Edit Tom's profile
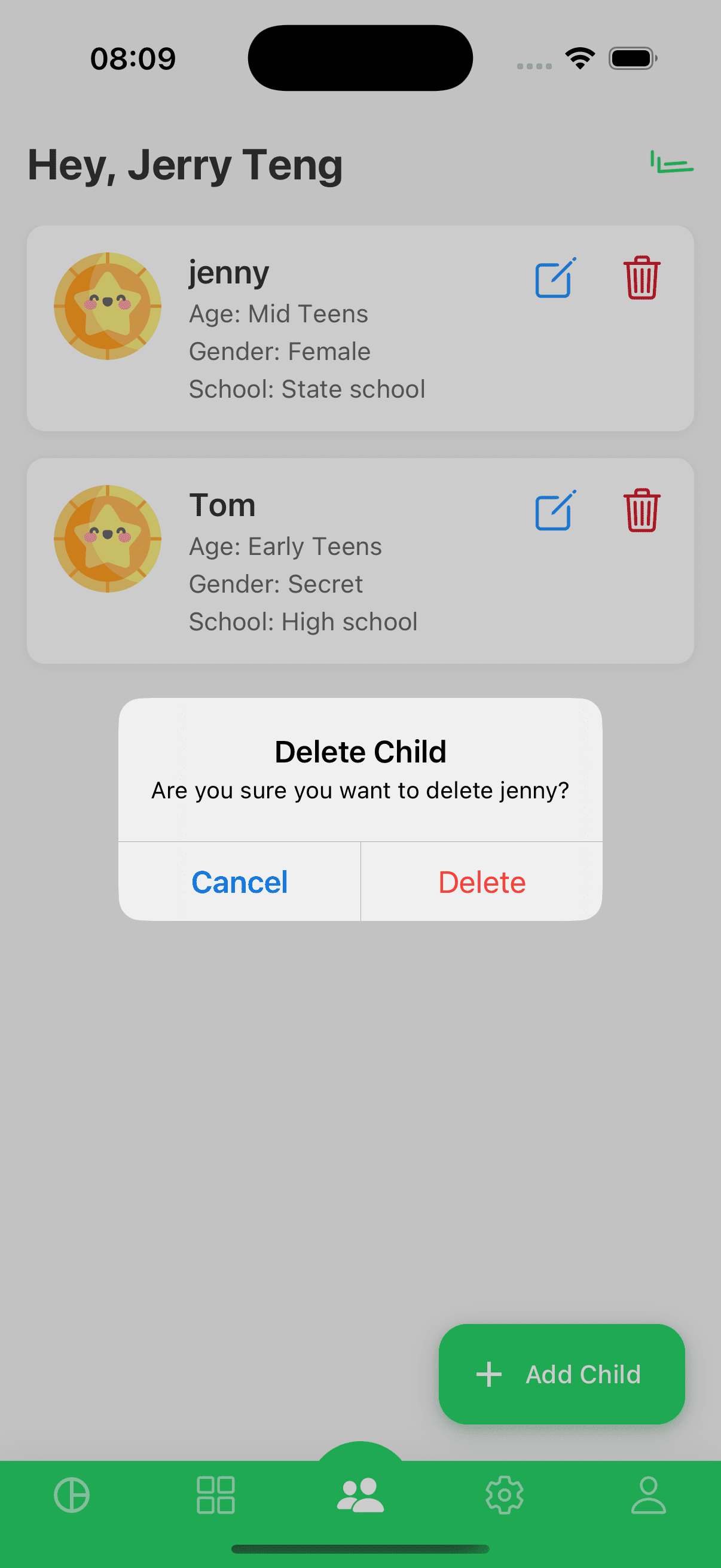Screen dimensions: 721x1568 (554, 511)
